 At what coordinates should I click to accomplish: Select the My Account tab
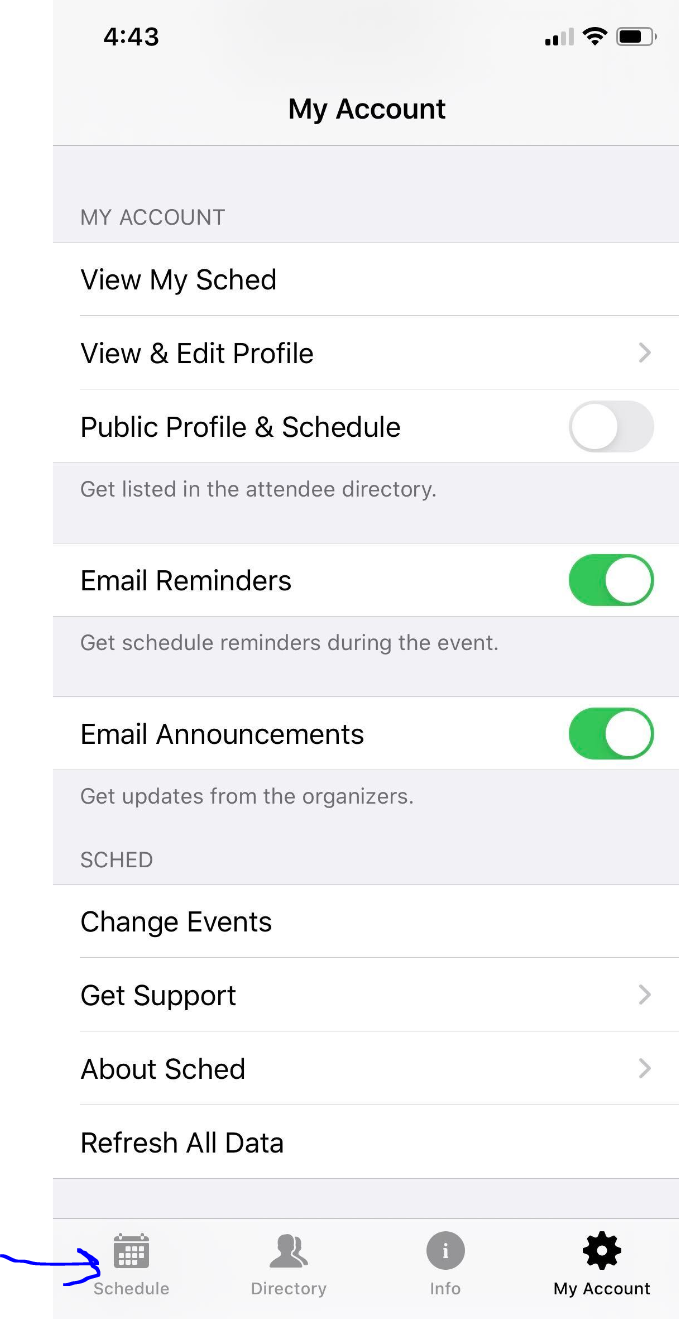602,1264
